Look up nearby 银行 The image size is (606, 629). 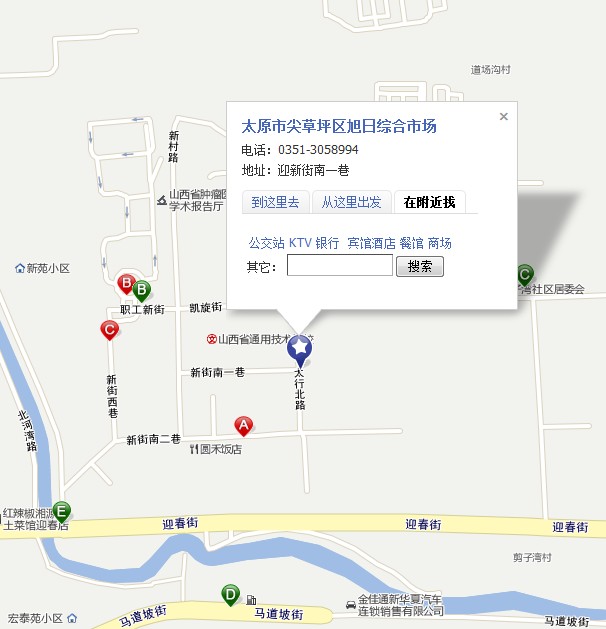[327, 243]
